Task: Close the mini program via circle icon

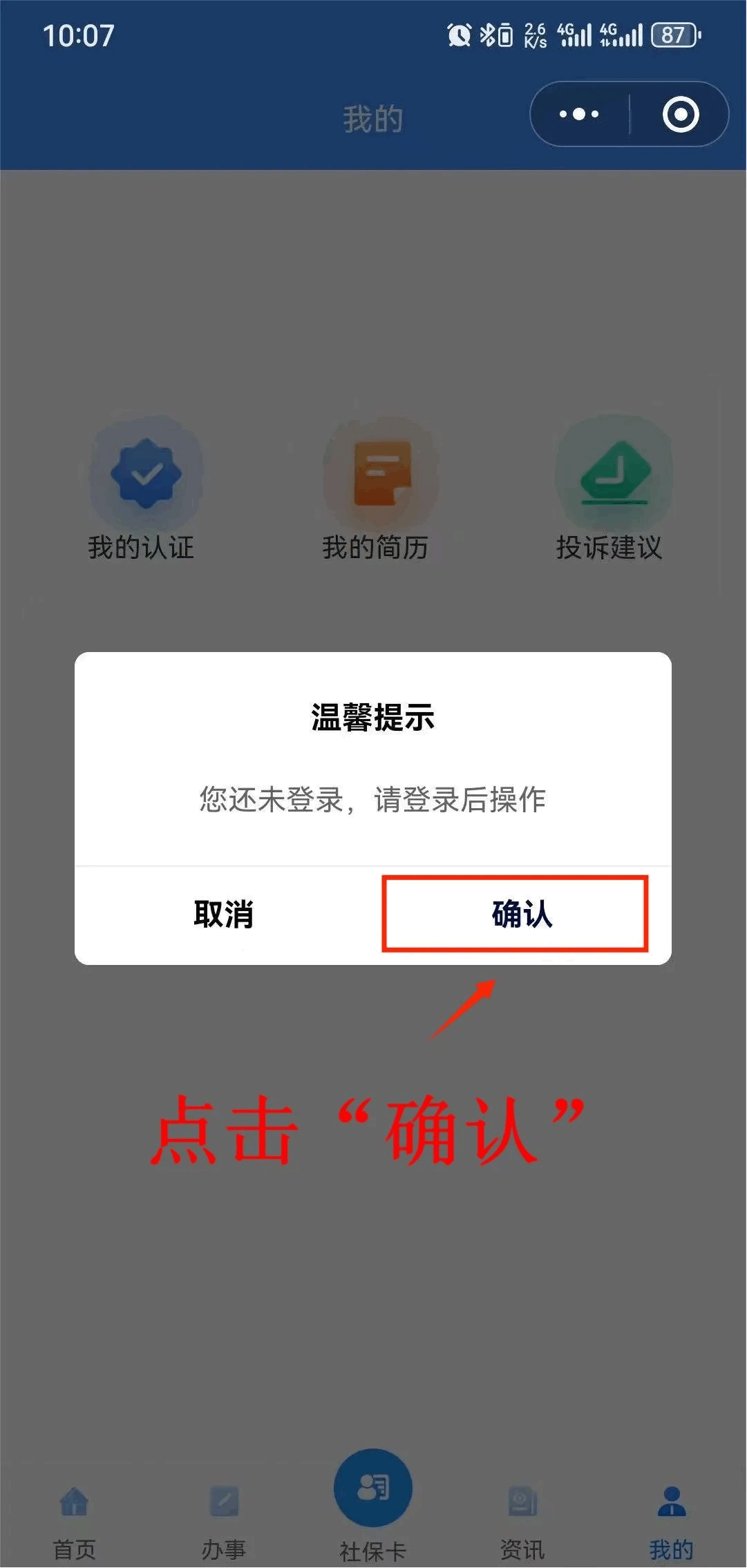Action: (x=681, y=114)
